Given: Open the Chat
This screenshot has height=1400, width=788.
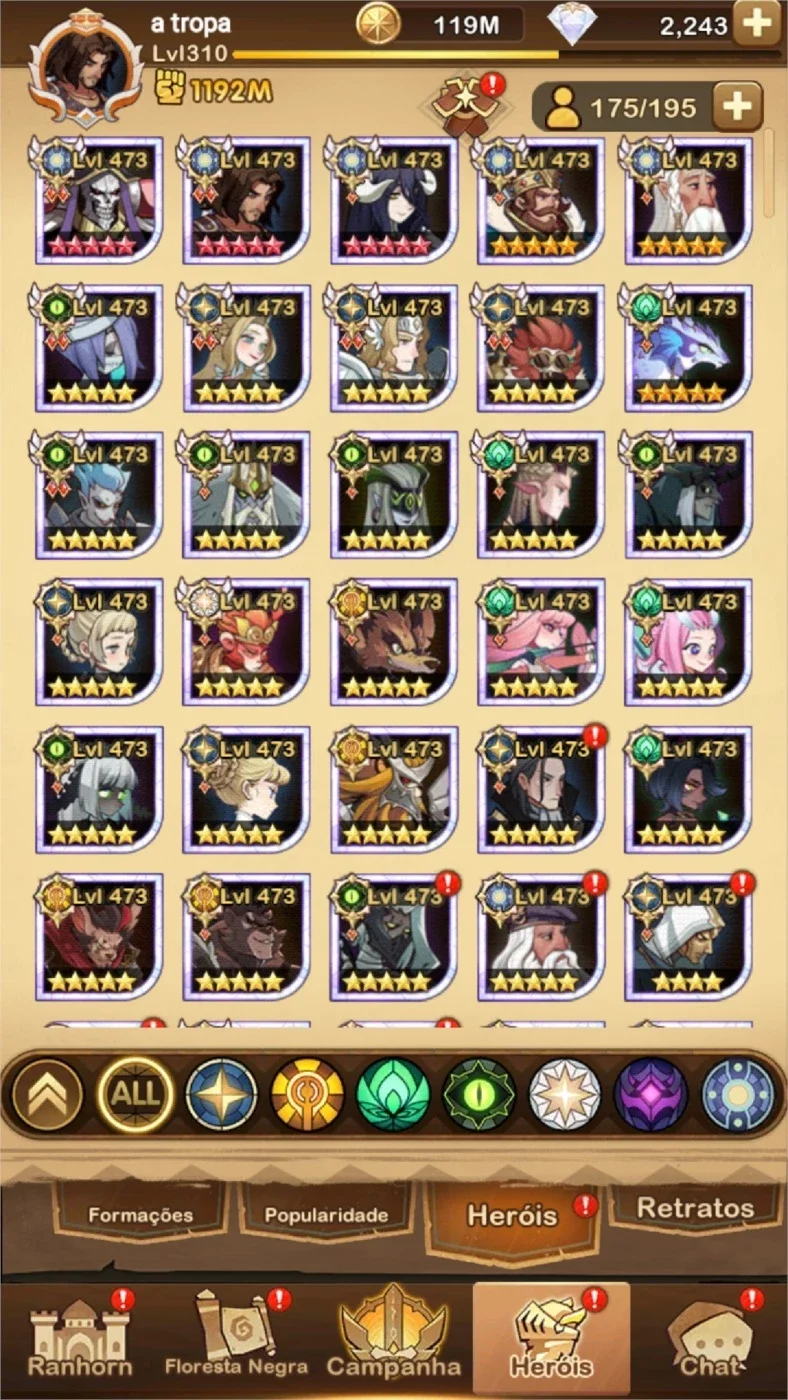Looking at the screenshot, I should pos(711,1340).
